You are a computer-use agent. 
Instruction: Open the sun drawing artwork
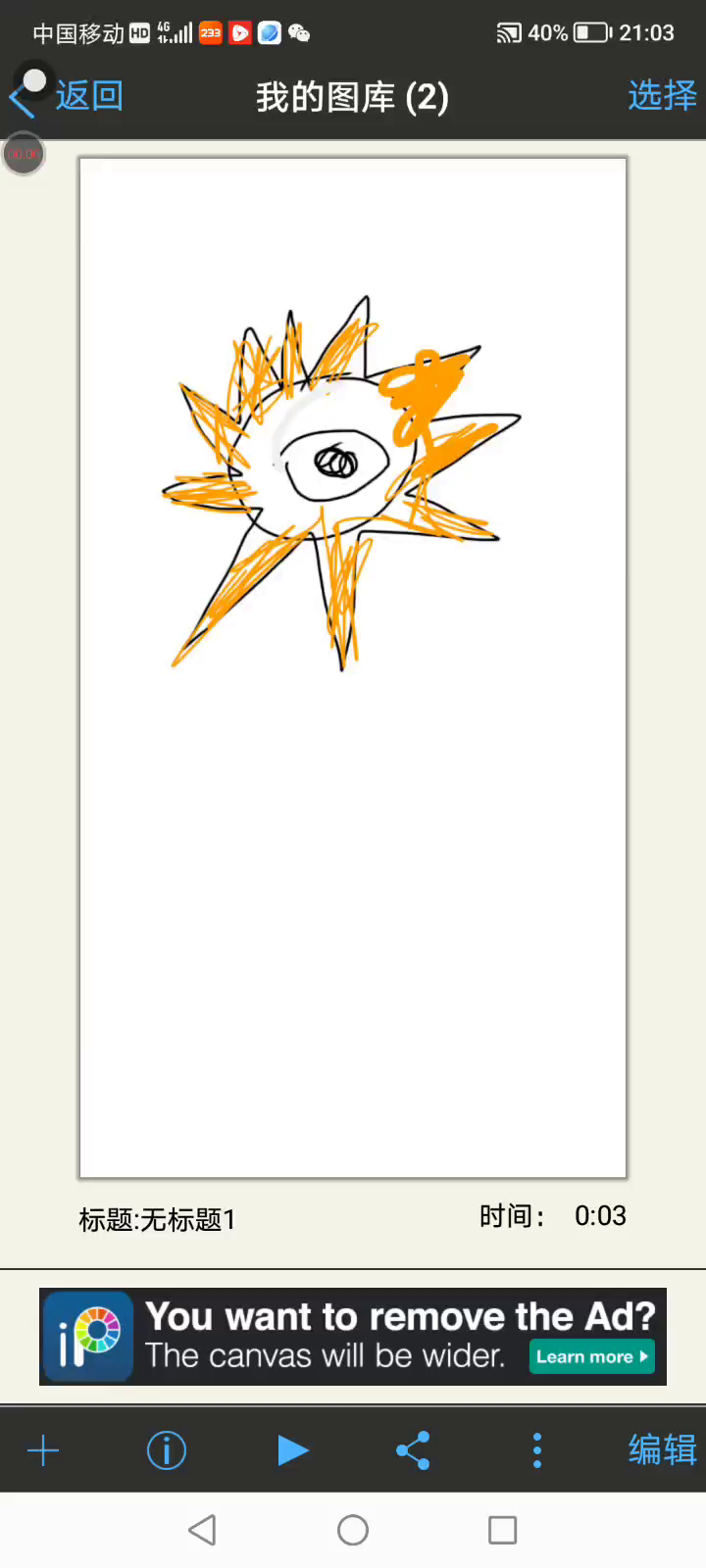tap(352, 666)
